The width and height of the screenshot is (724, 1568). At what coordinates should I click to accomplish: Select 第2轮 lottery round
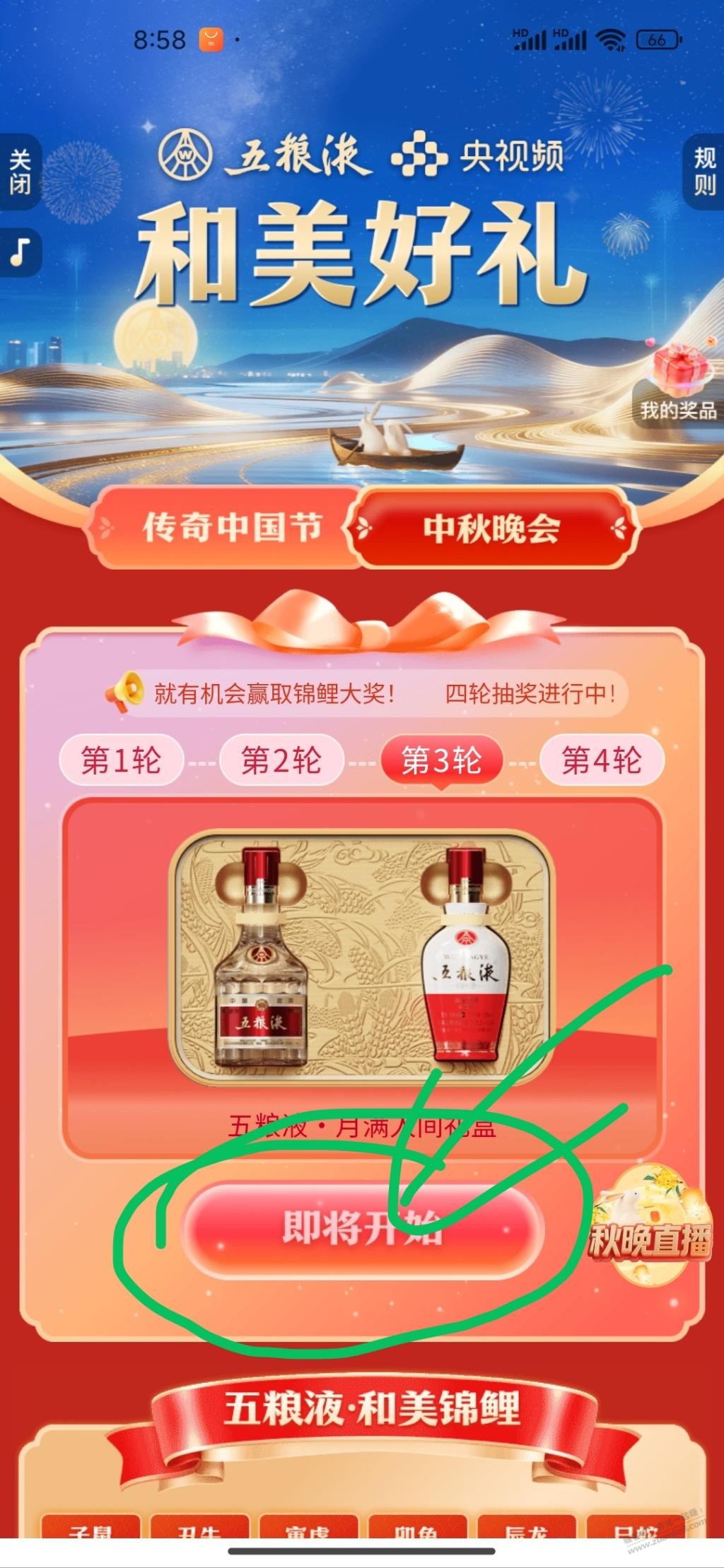pos(281,761)
